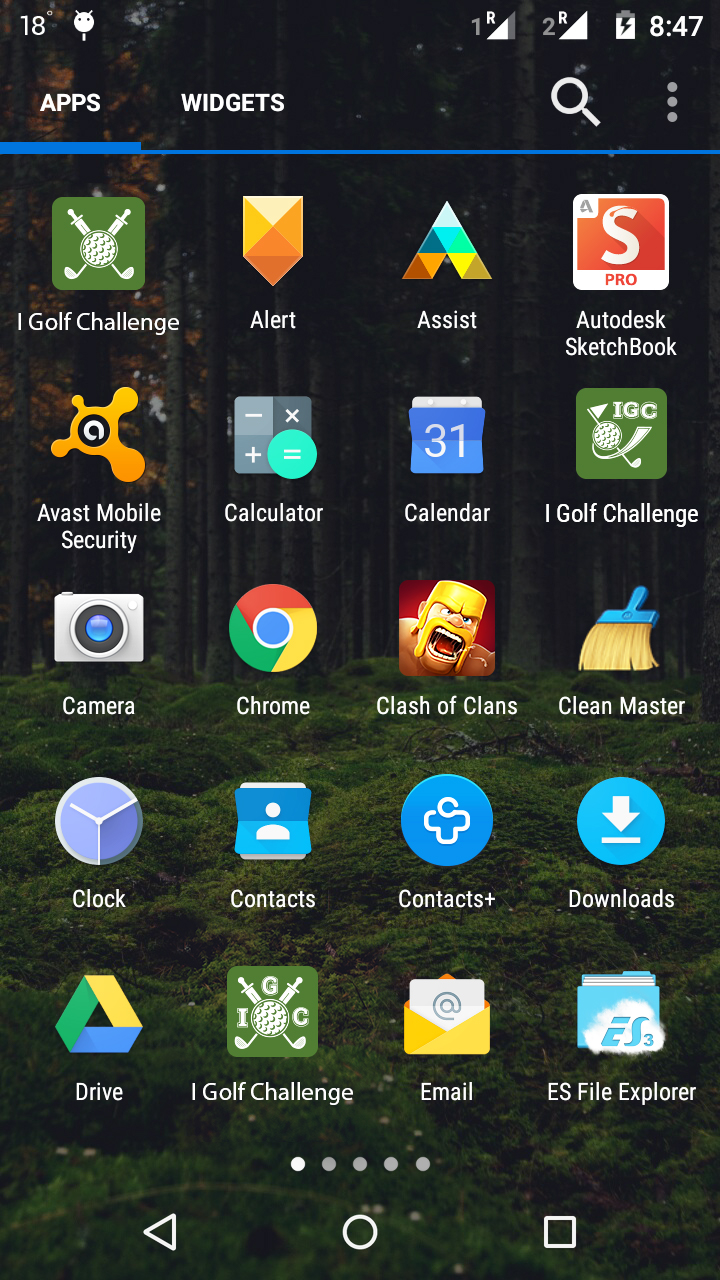Open Avast Mobile Security
Screen dimensions: 720x1280
99,435
